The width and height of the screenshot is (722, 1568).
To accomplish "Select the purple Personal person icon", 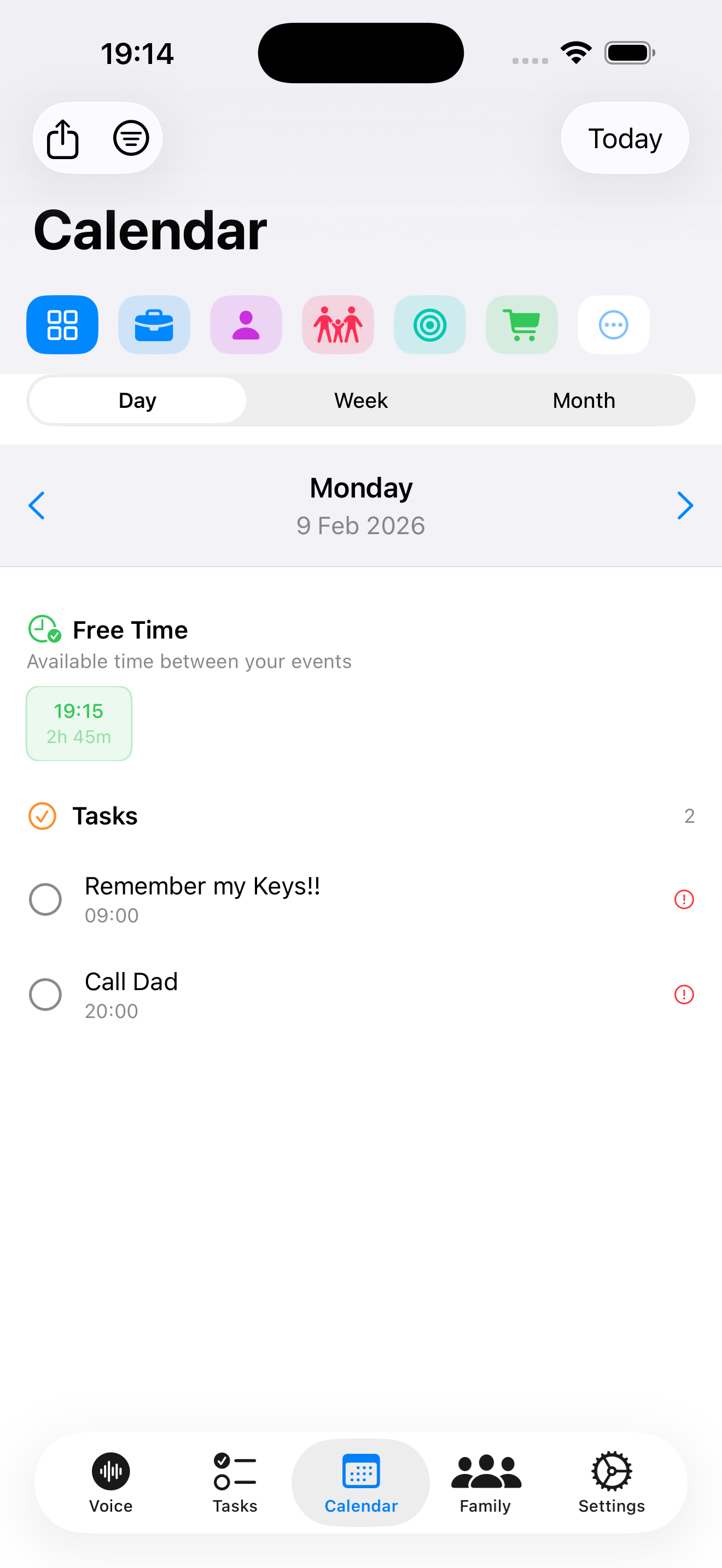I will click(246, 325).
